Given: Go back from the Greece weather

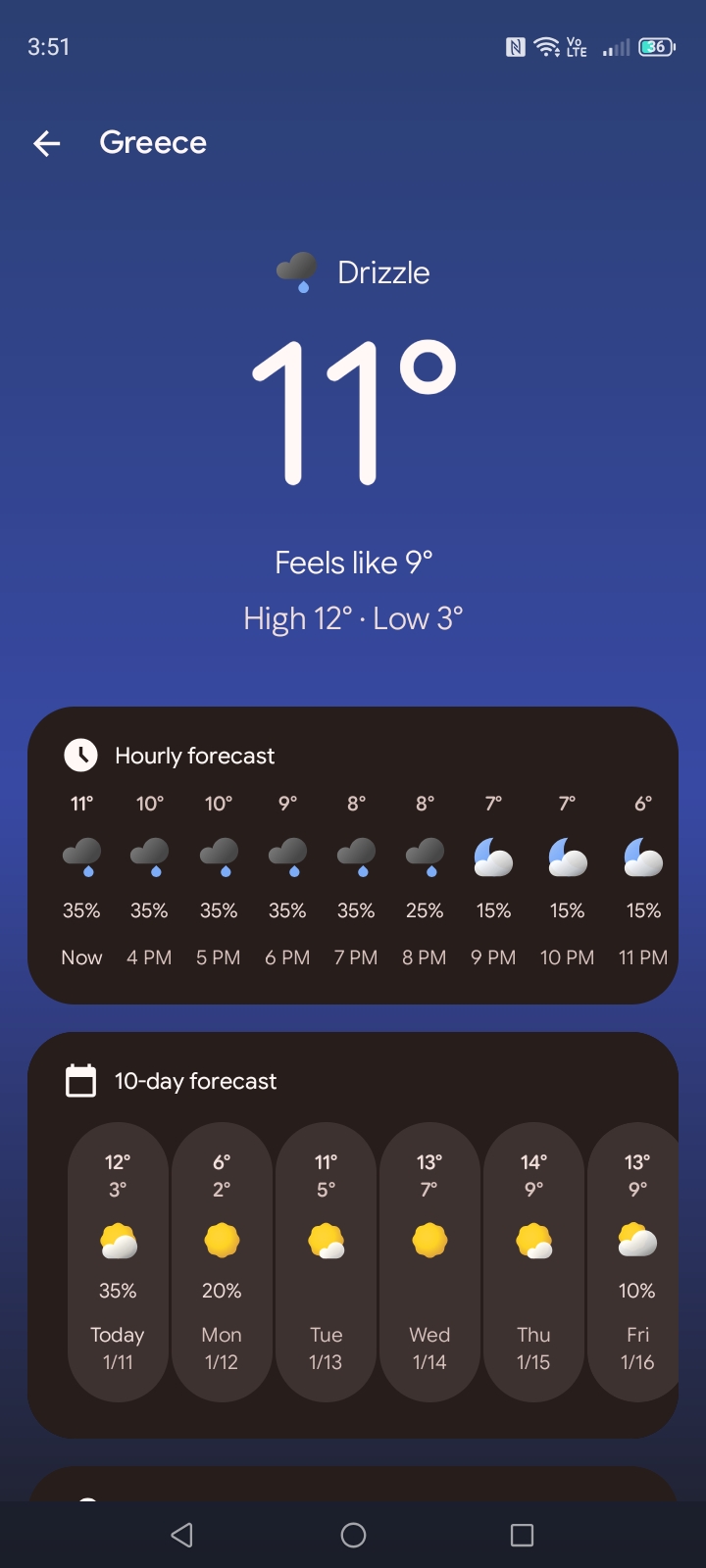Looking at the screenshot, I should pyautogui.click(x=46, y=144).
